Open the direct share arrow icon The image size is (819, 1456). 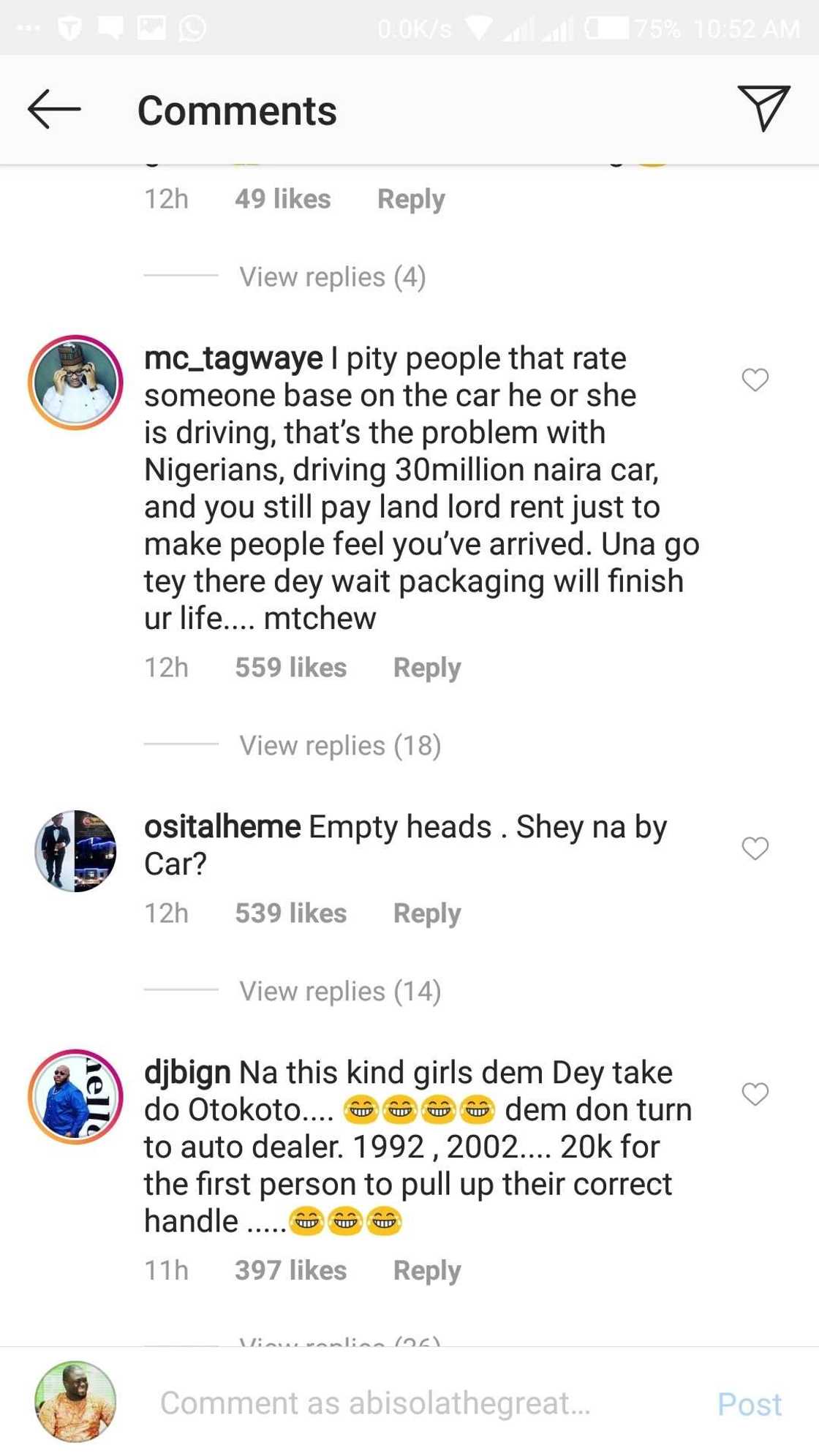click(x=764, y=110)
